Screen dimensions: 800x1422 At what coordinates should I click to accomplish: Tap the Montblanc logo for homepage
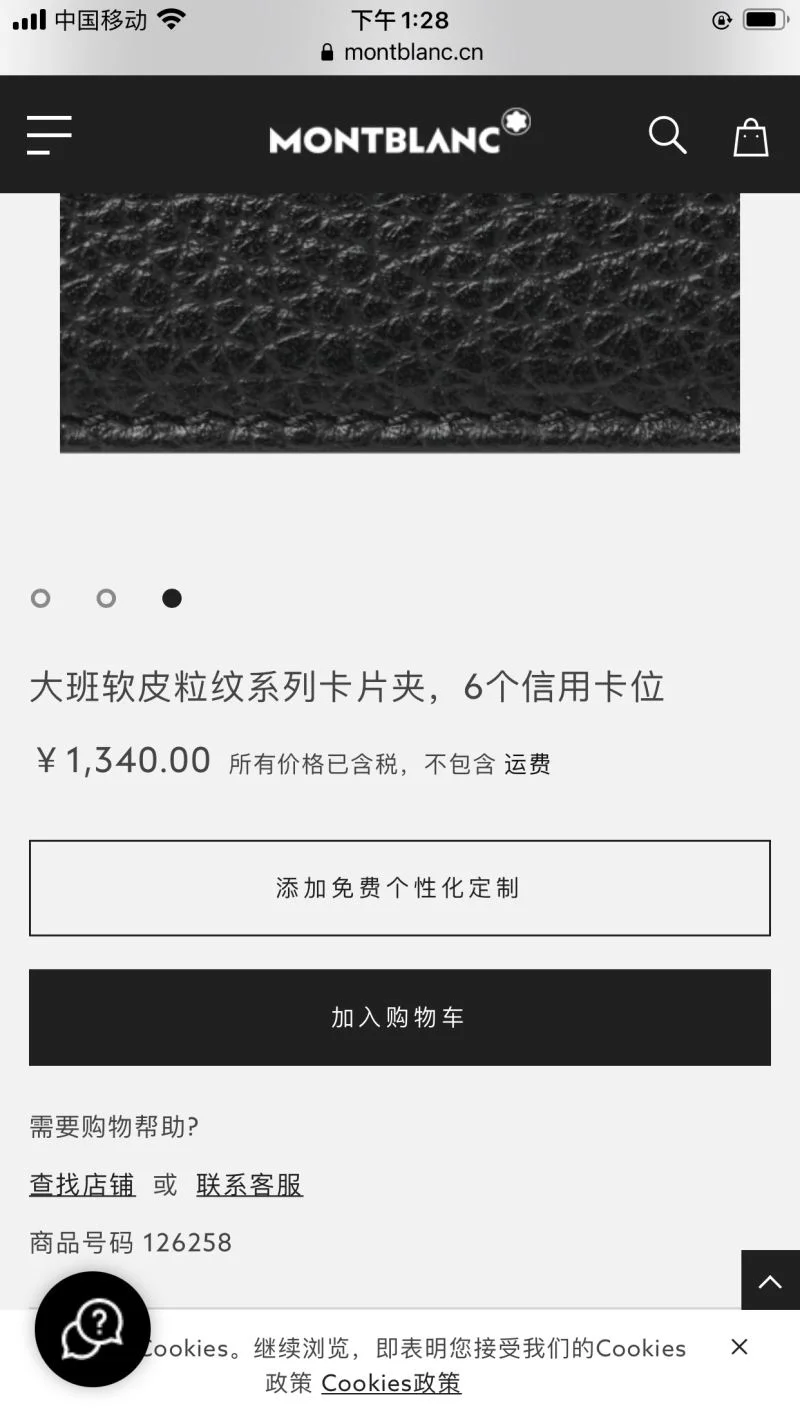(x=399, y=134)
